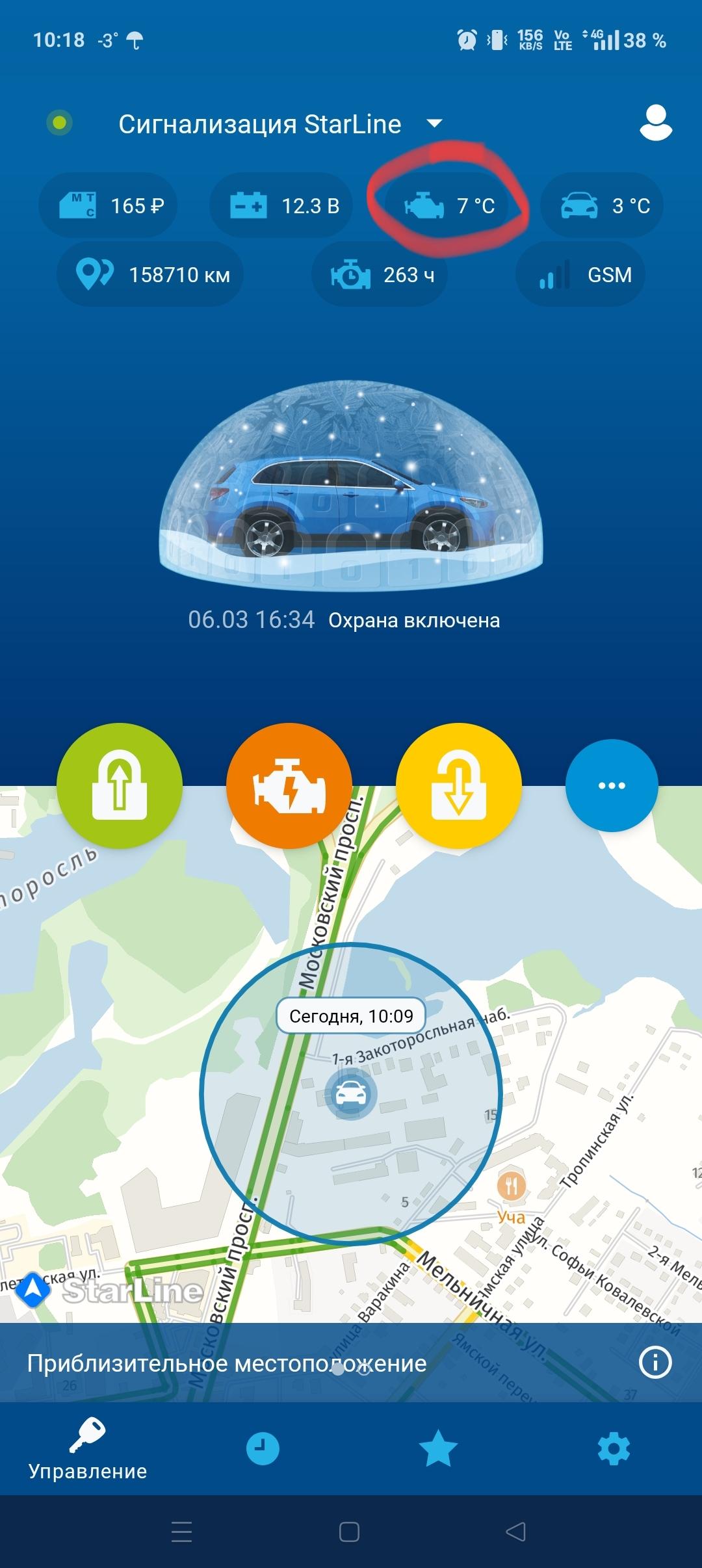Open the settings gear tab

tap(614, 1449)
